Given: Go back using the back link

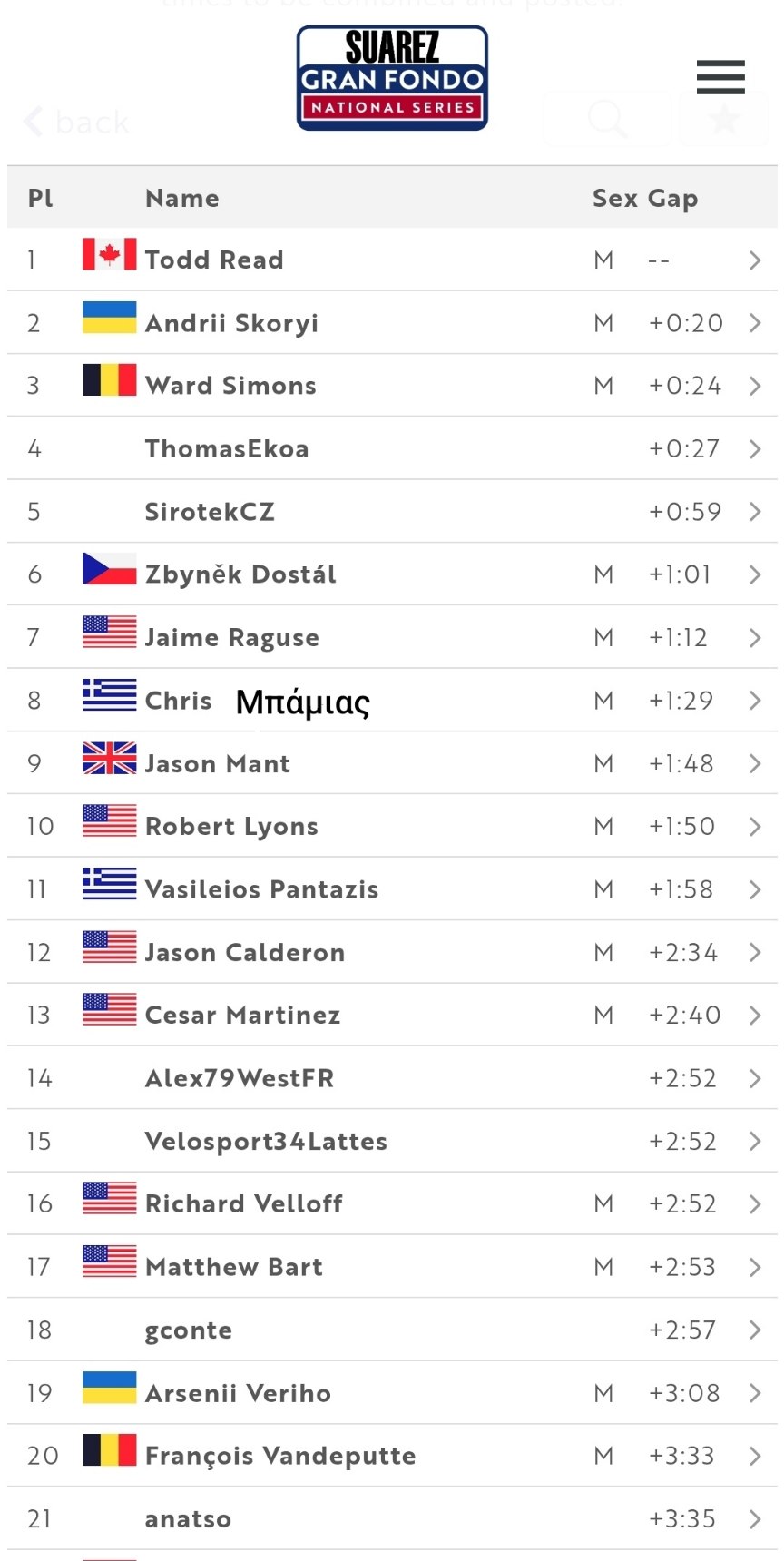Looking at the screenshot, I should [x=76, y=122].
